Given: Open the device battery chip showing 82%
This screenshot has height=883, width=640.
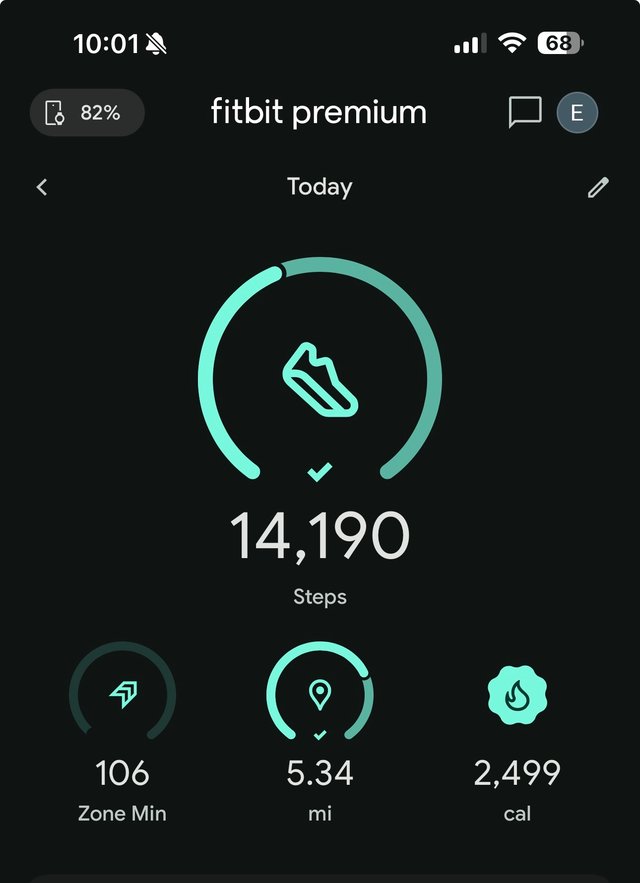Looking at the screenshot, I should pyautogui.click(x=87, y=113).
